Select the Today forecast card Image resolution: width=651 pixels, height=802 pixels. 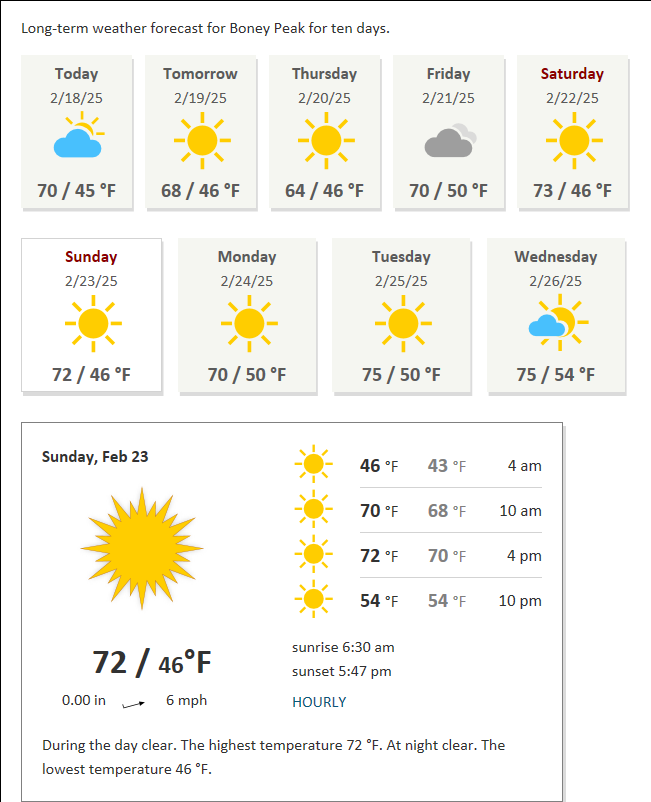tap(77, 132)
